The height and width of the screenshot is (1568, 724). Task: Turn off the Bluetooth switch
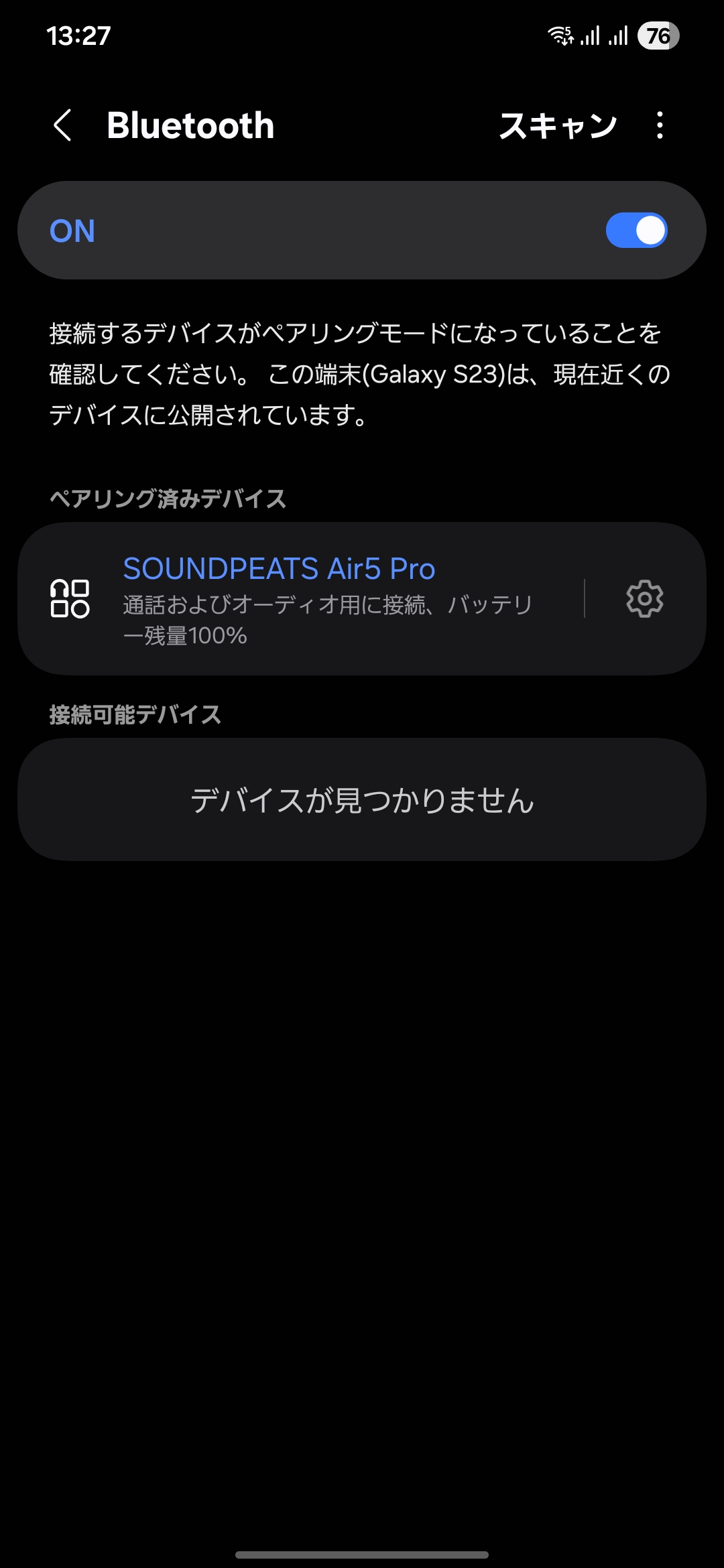[x=636, y=231]
